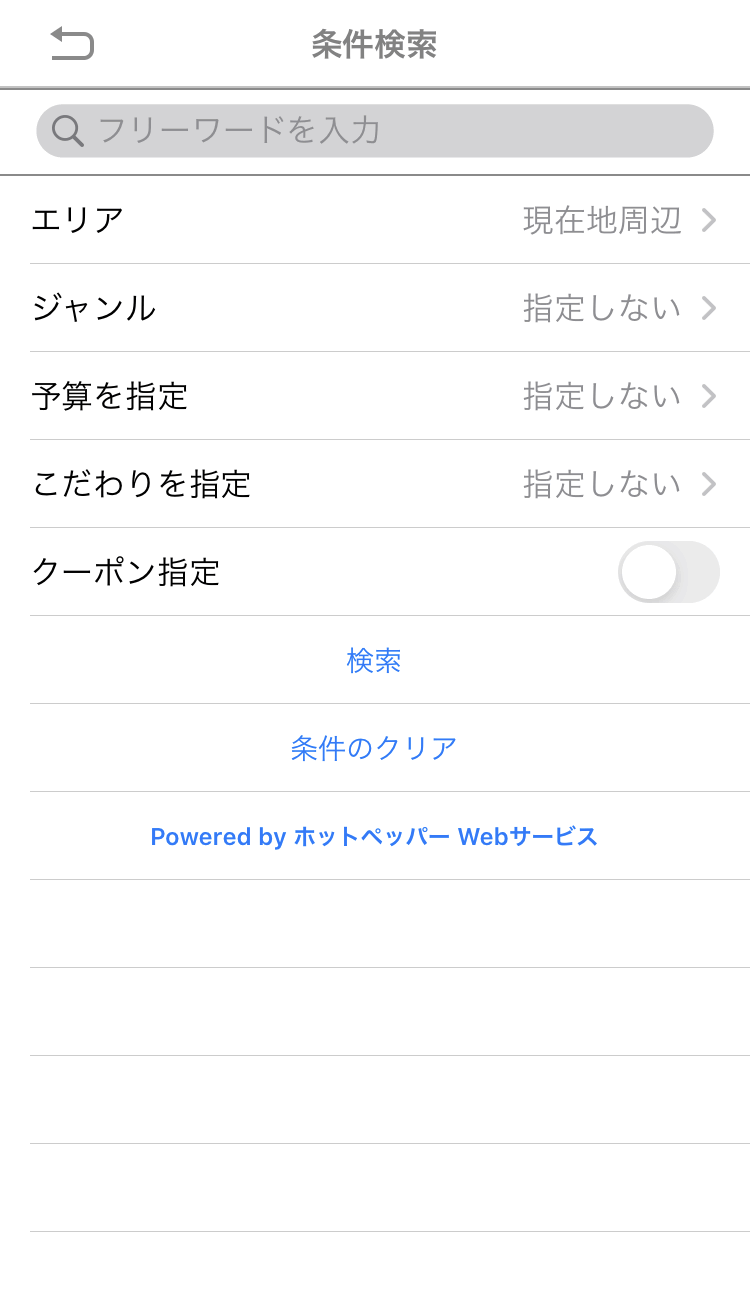Image resolution: width=750 pixels, height=1294 pixels.
Task: Tap the フリーワードを入力 search field
Action: [375, 131]
